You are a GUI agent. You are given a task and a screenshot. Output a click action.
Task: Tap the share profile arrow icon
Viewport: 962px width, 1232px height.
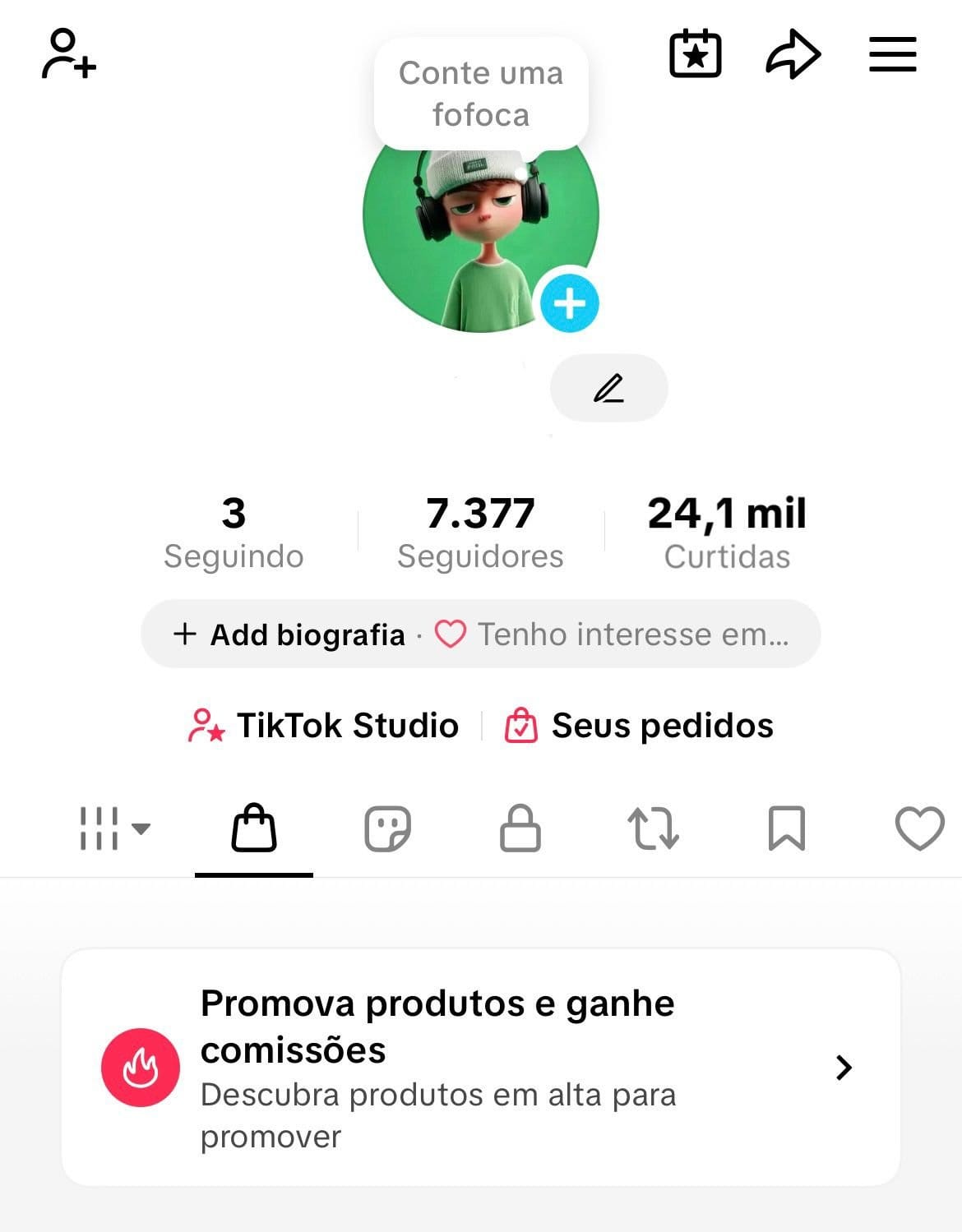(792, 53)
